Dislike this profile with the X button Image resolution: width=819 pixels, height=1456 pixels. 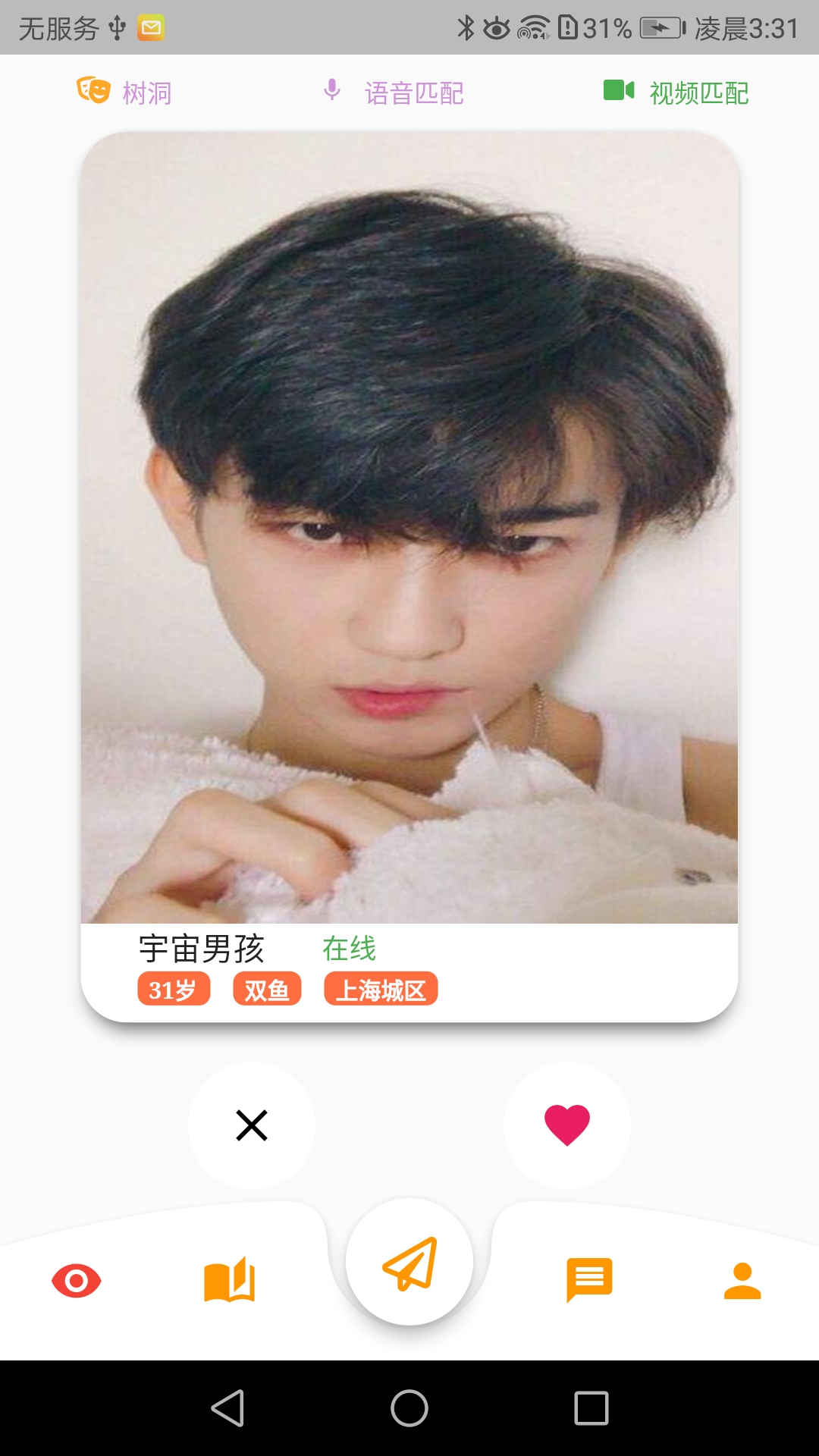click(x=252, y=1125)
